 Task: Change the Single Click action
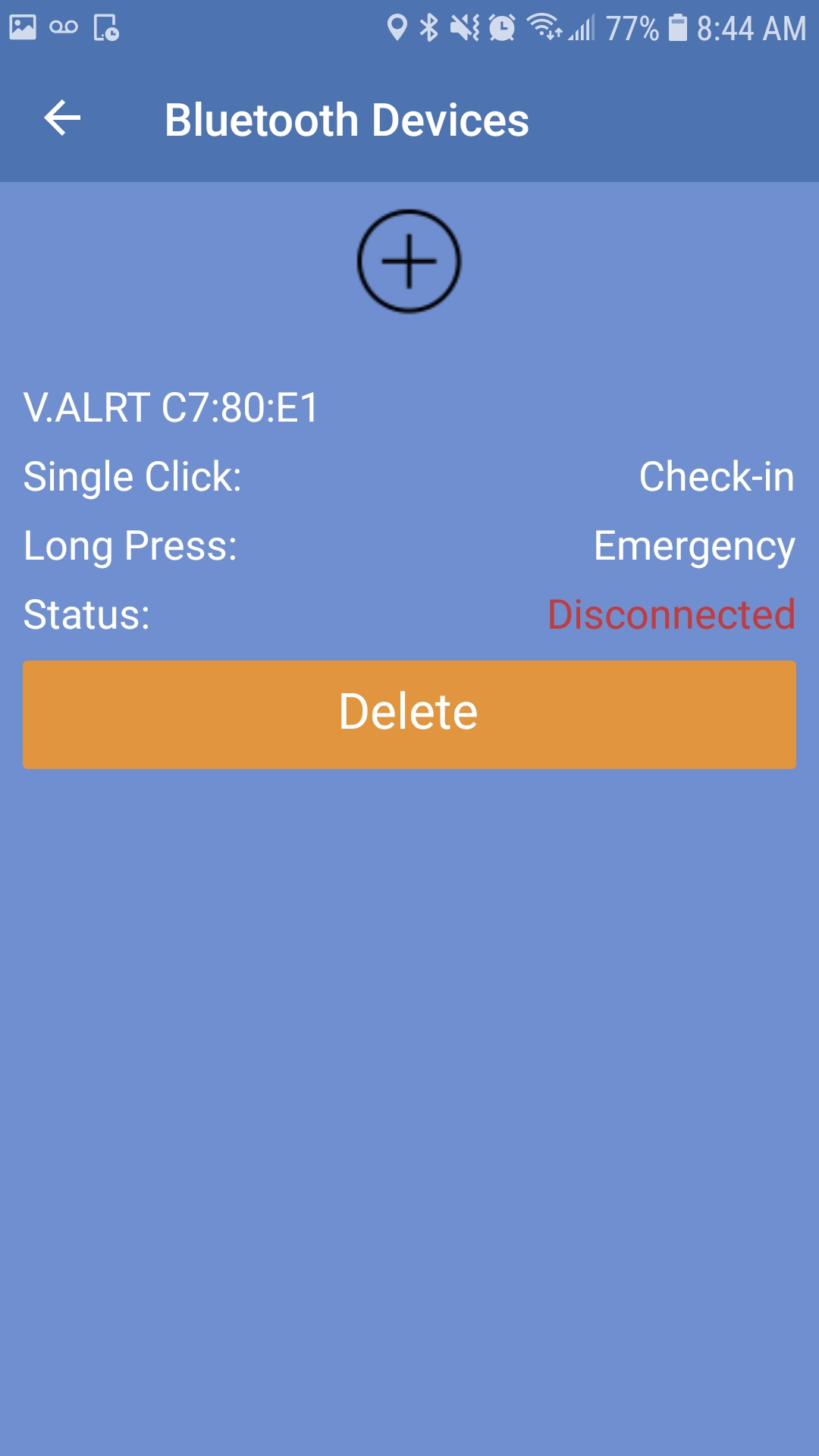716,477
